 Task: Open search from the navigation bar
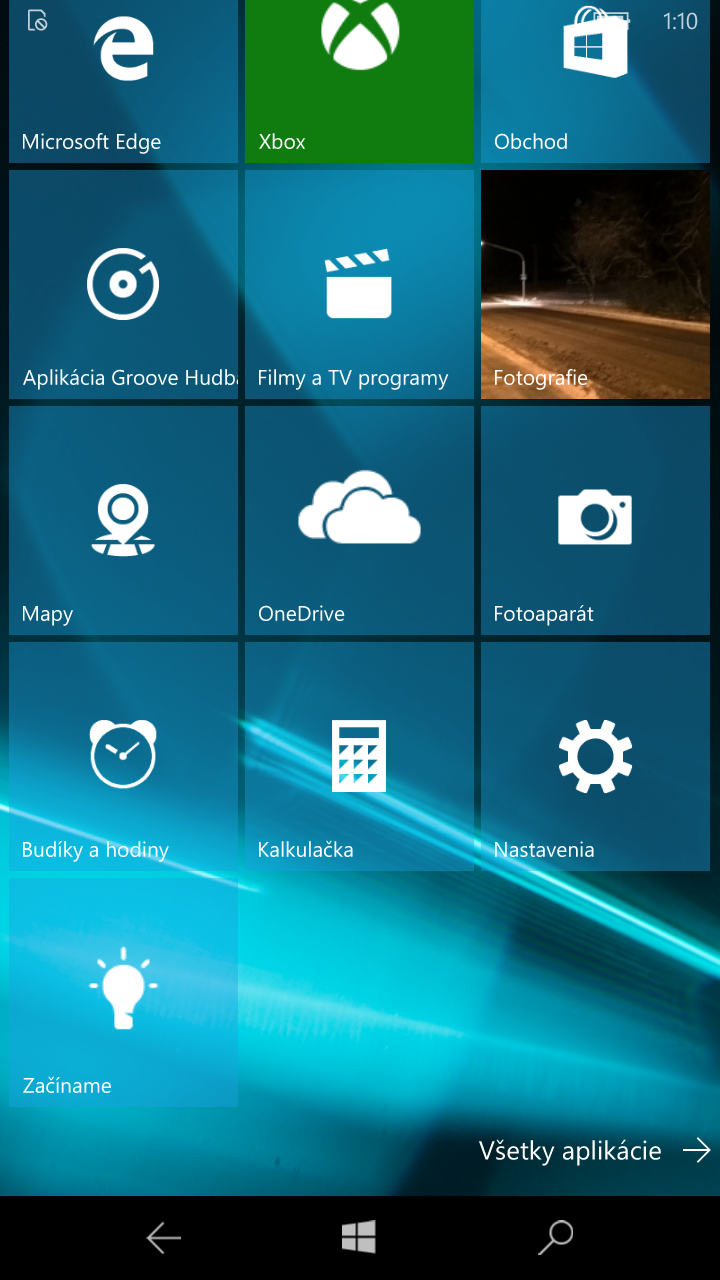coord(555,1238)
